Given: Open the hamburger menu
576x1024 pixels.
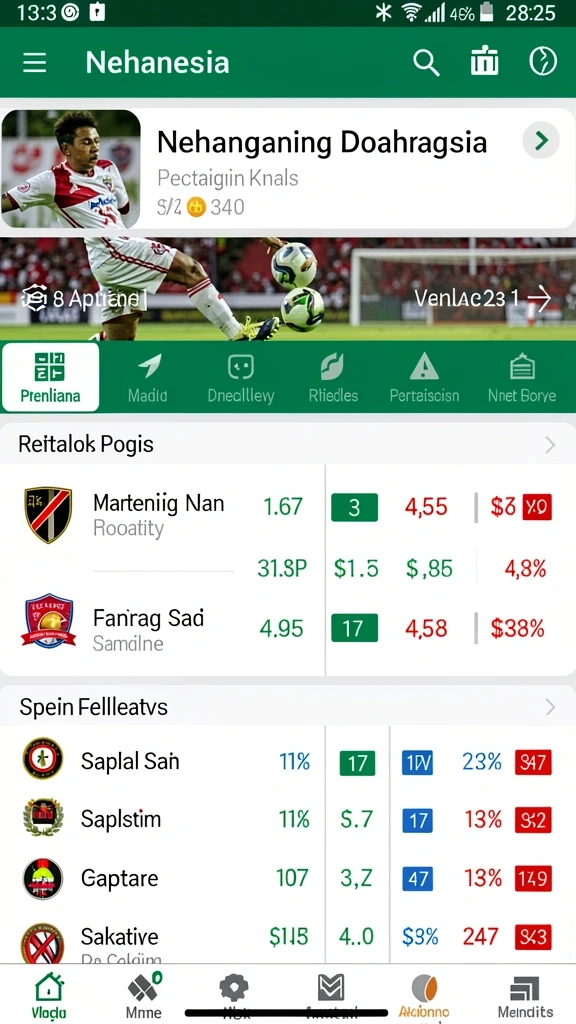Looking at the screenshot, I should tap(35, 63).
